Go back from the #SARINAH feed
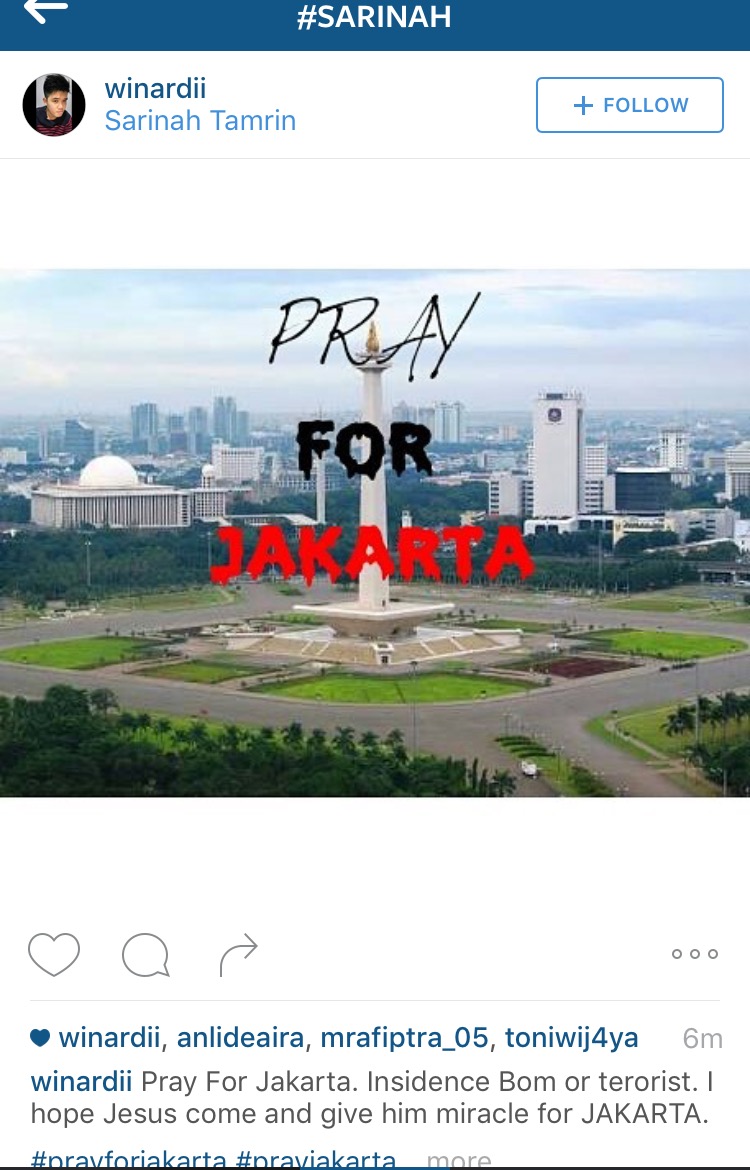The width and height of the screenshot is (750, 1170). (46, 12)
